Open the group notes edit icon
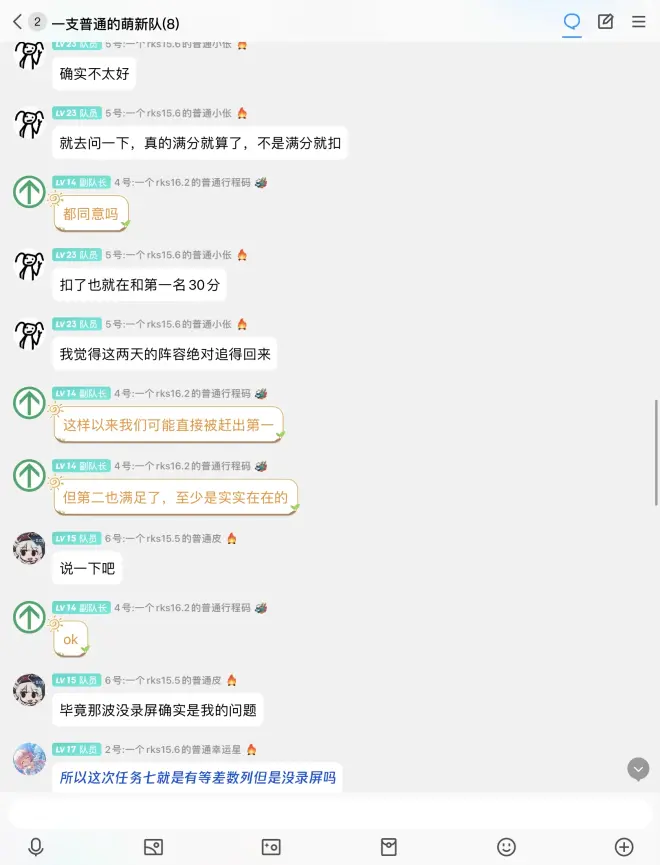The image size is (660, 865). click(606, 22)
